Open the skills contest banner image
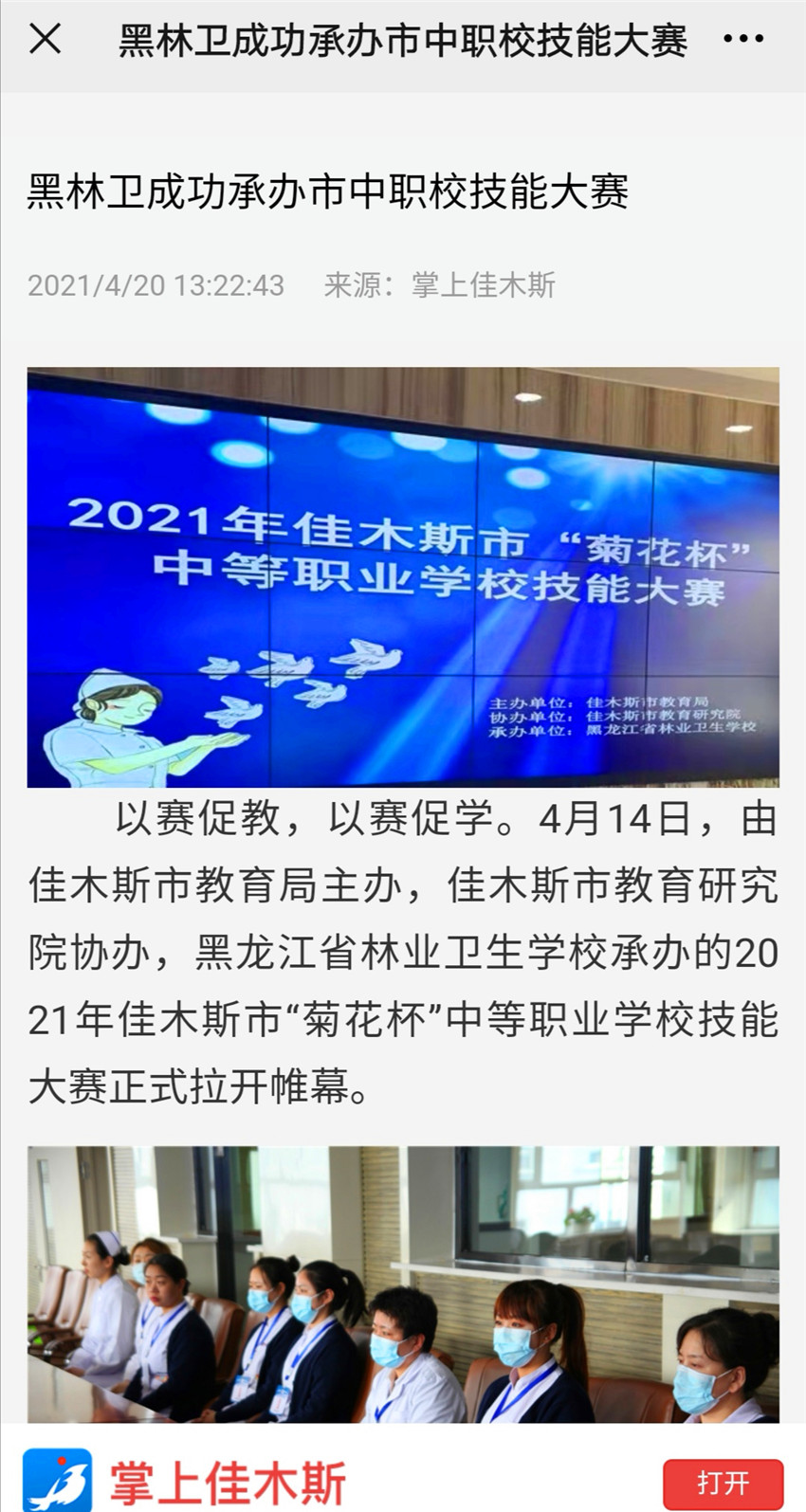 [x=403, y=576]
